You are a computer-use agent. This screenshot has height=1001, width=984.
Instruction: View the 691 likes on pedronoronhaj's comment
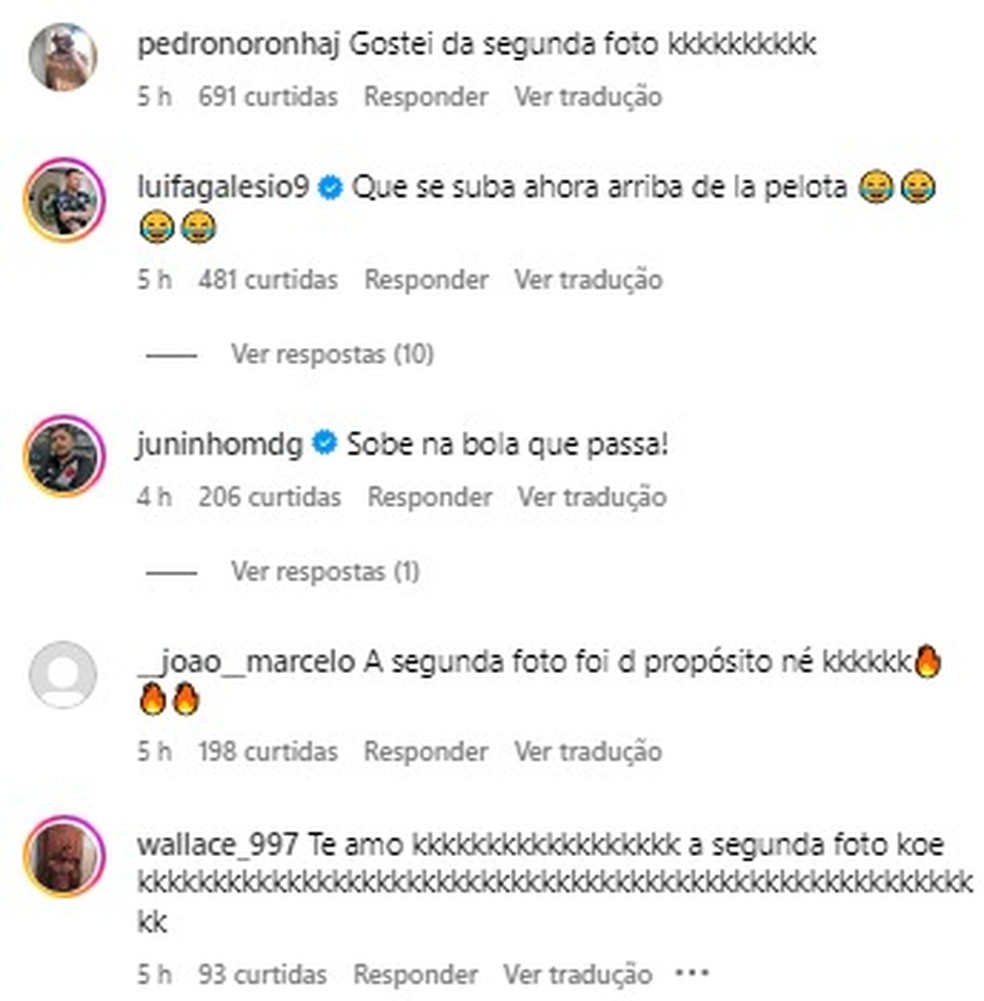coord(268,97)
